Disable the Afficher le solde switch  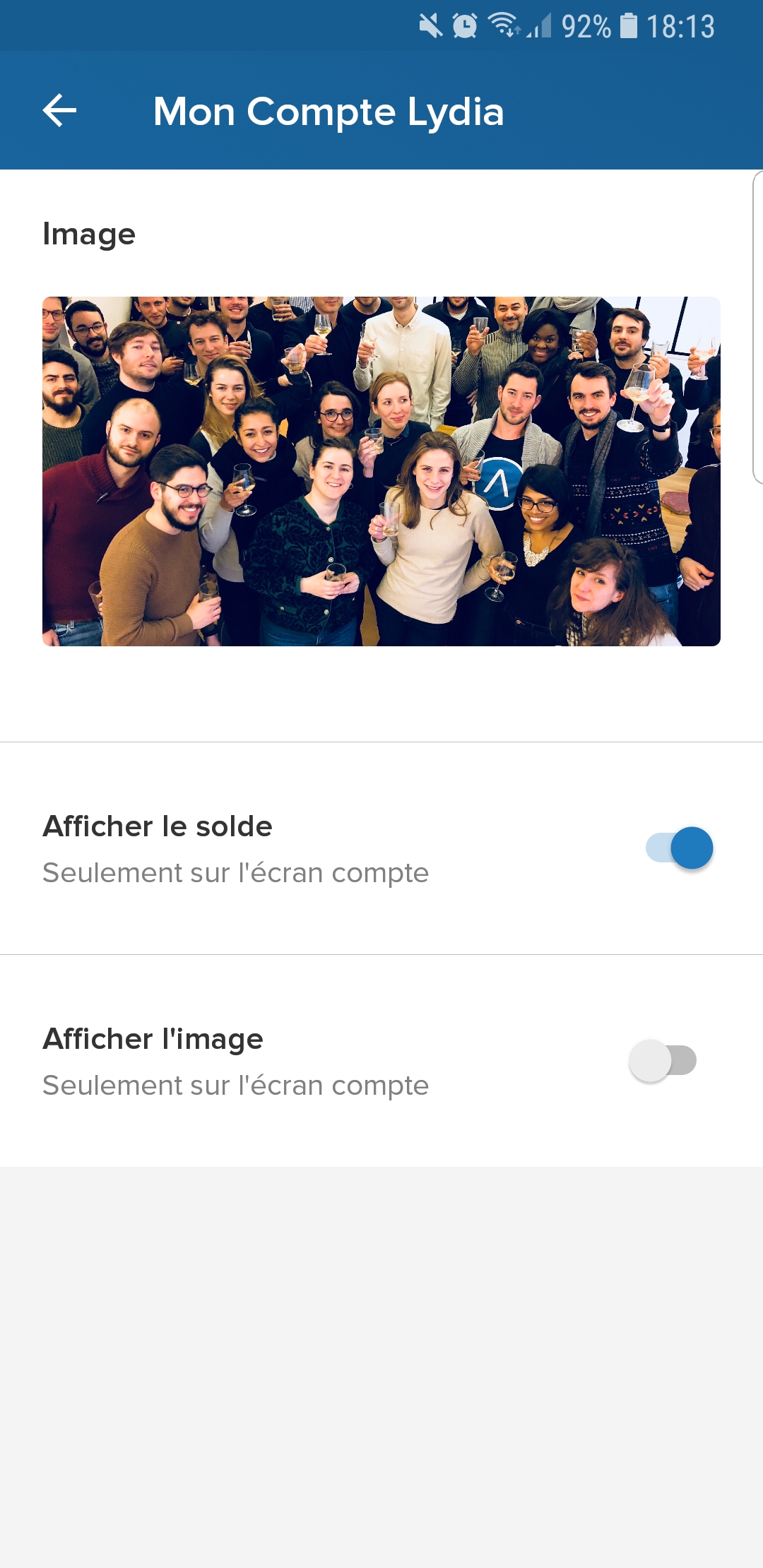coord(679,848)
